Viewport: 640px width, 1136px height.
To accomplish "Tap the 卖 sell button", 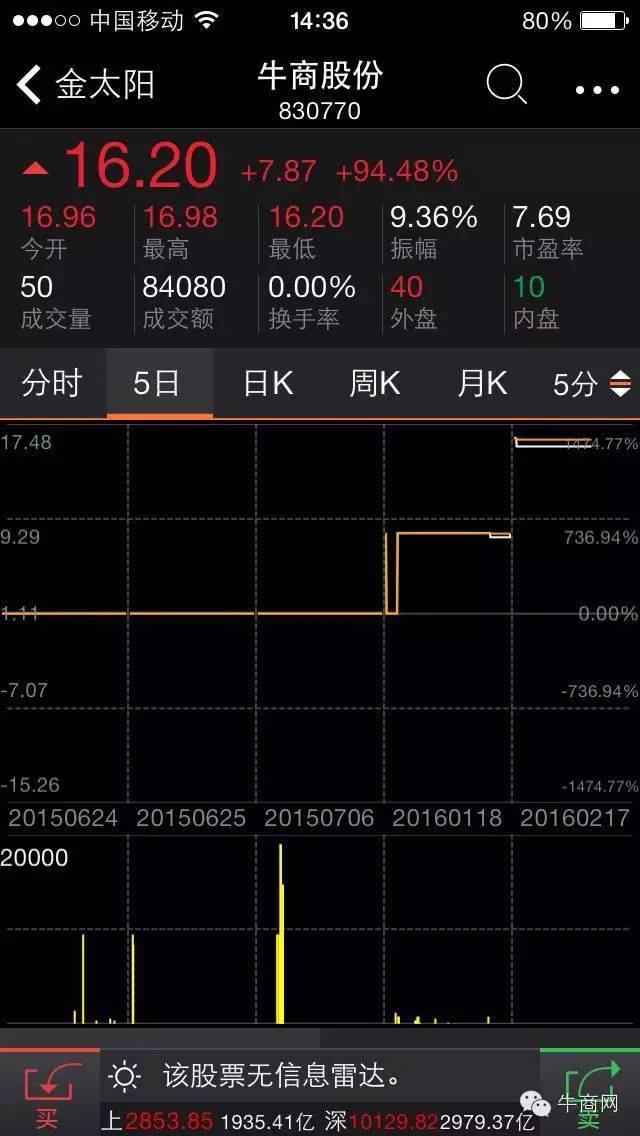I will pyautogui.click(x=590, y=1092).
